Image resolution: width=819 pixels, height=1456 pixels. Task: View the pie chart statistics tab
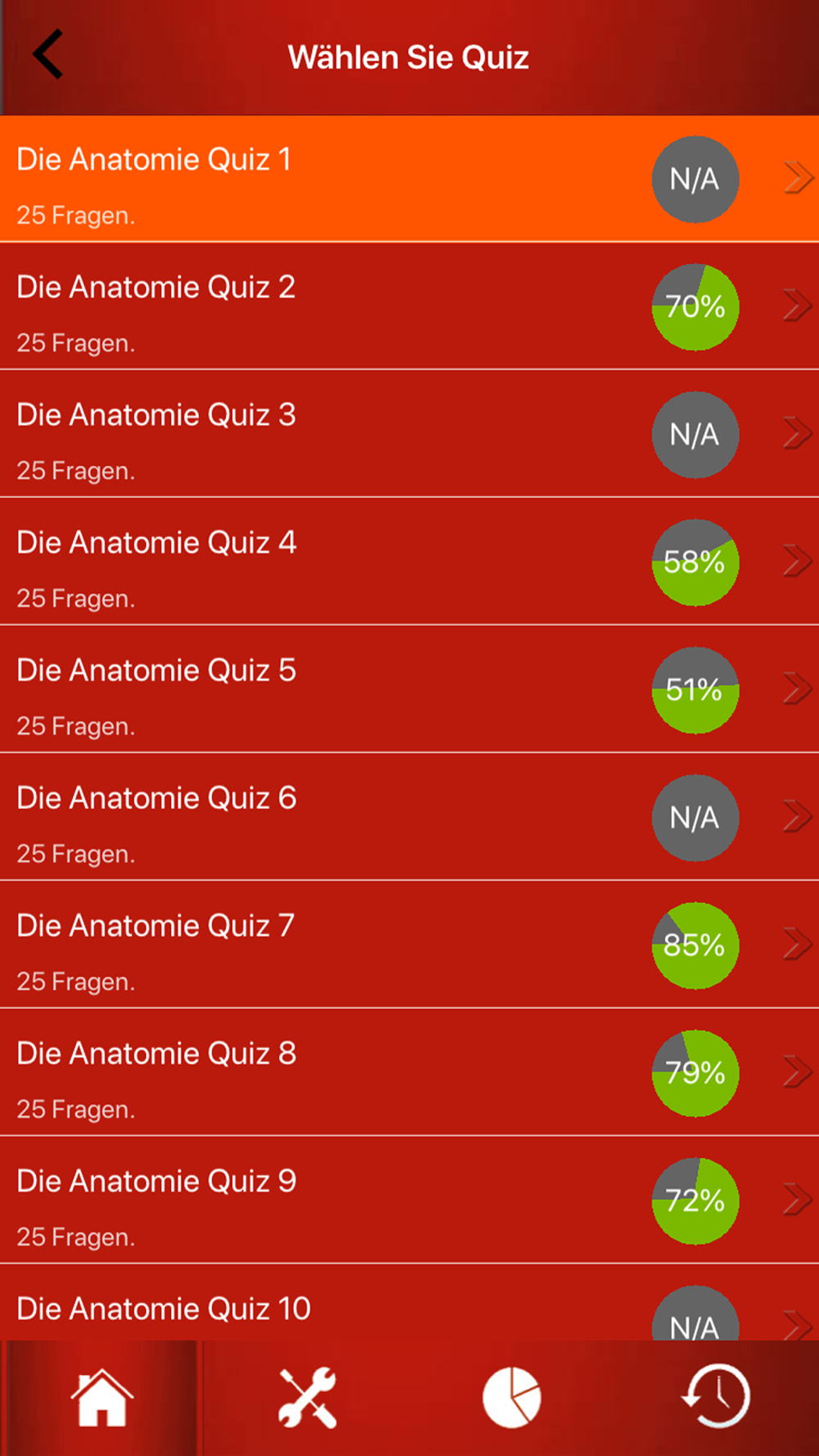512,1398
